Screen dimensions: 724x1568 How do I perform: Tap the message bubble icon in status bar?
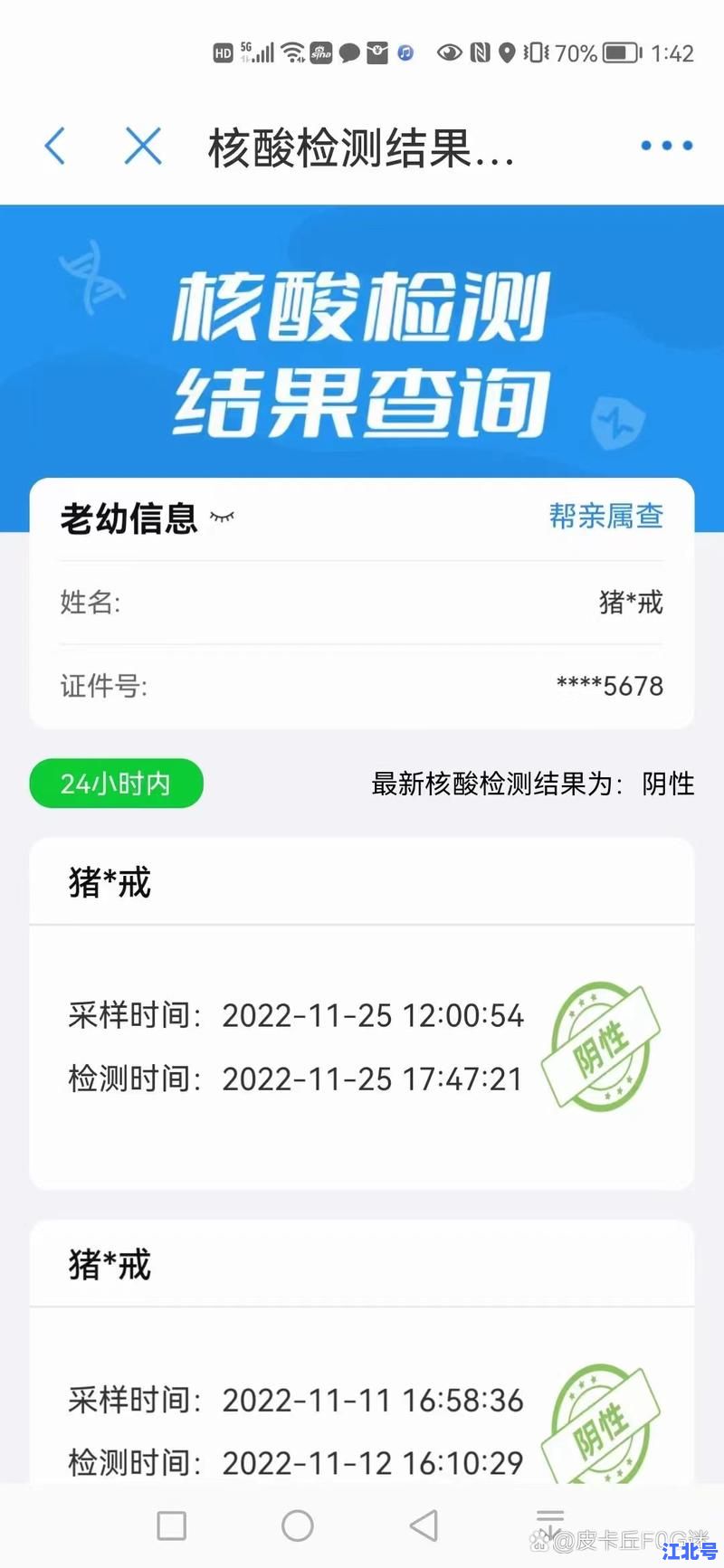[350, 52]
